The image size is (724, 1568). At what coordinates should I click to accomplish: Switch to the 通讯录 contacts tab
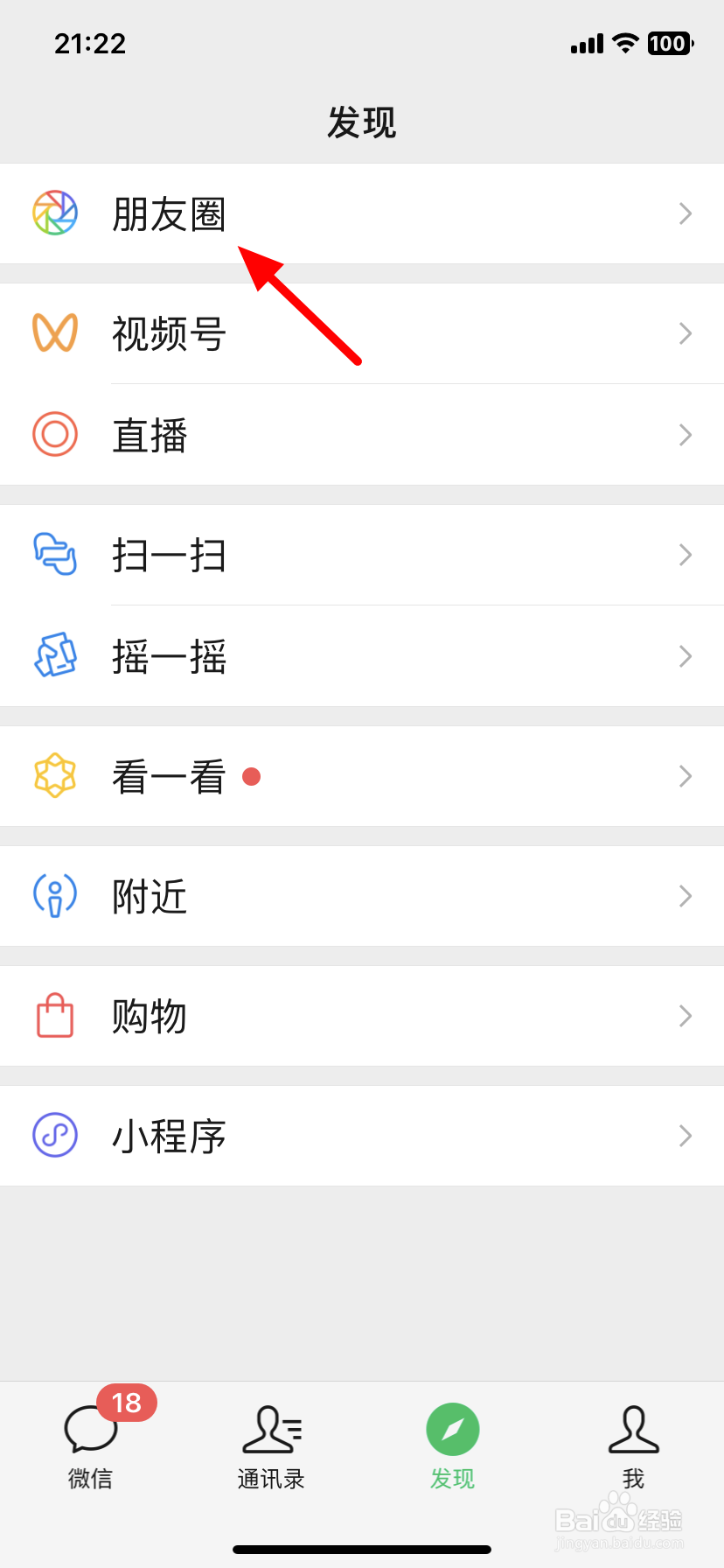(x=272, y=1444)
